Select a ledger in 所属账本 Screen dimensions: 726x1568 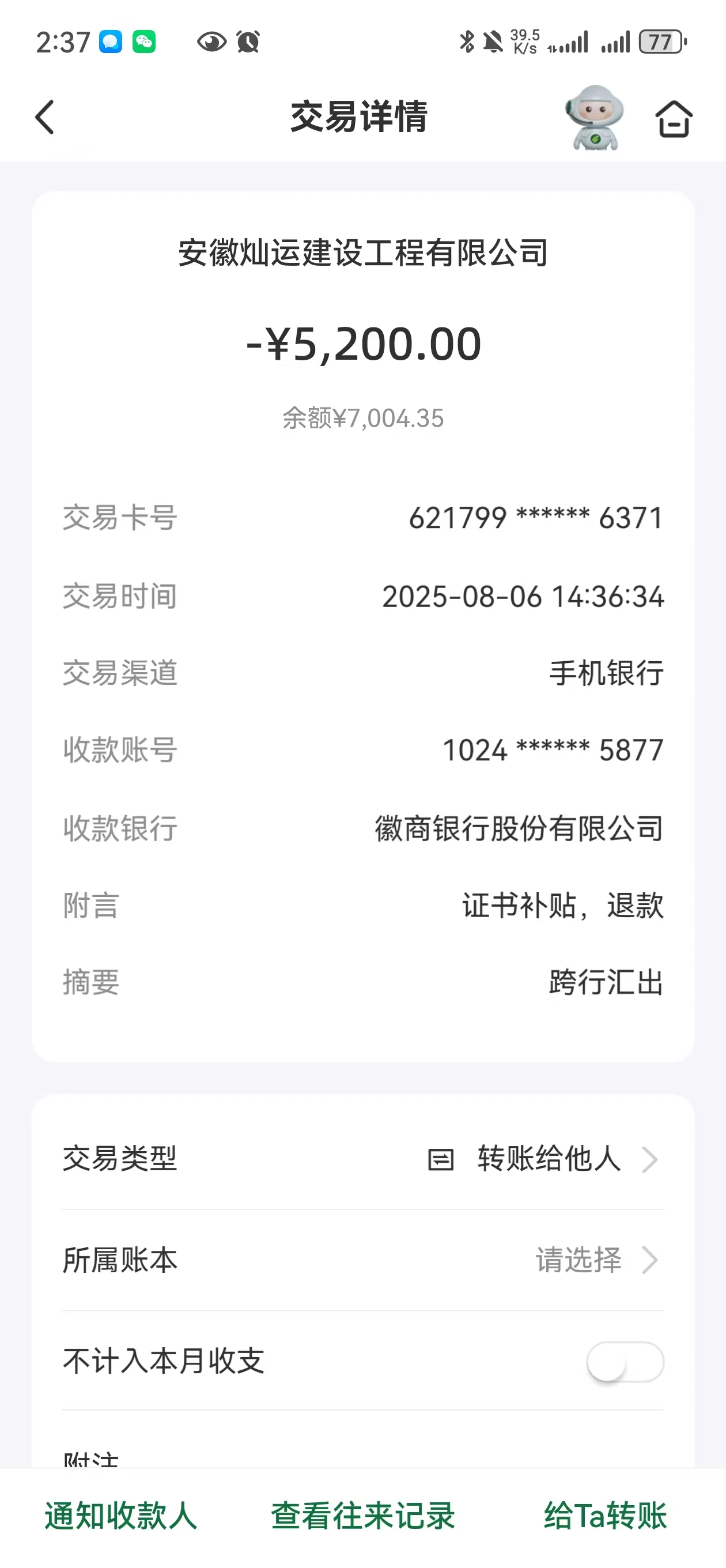click(x=362, y=1260)
